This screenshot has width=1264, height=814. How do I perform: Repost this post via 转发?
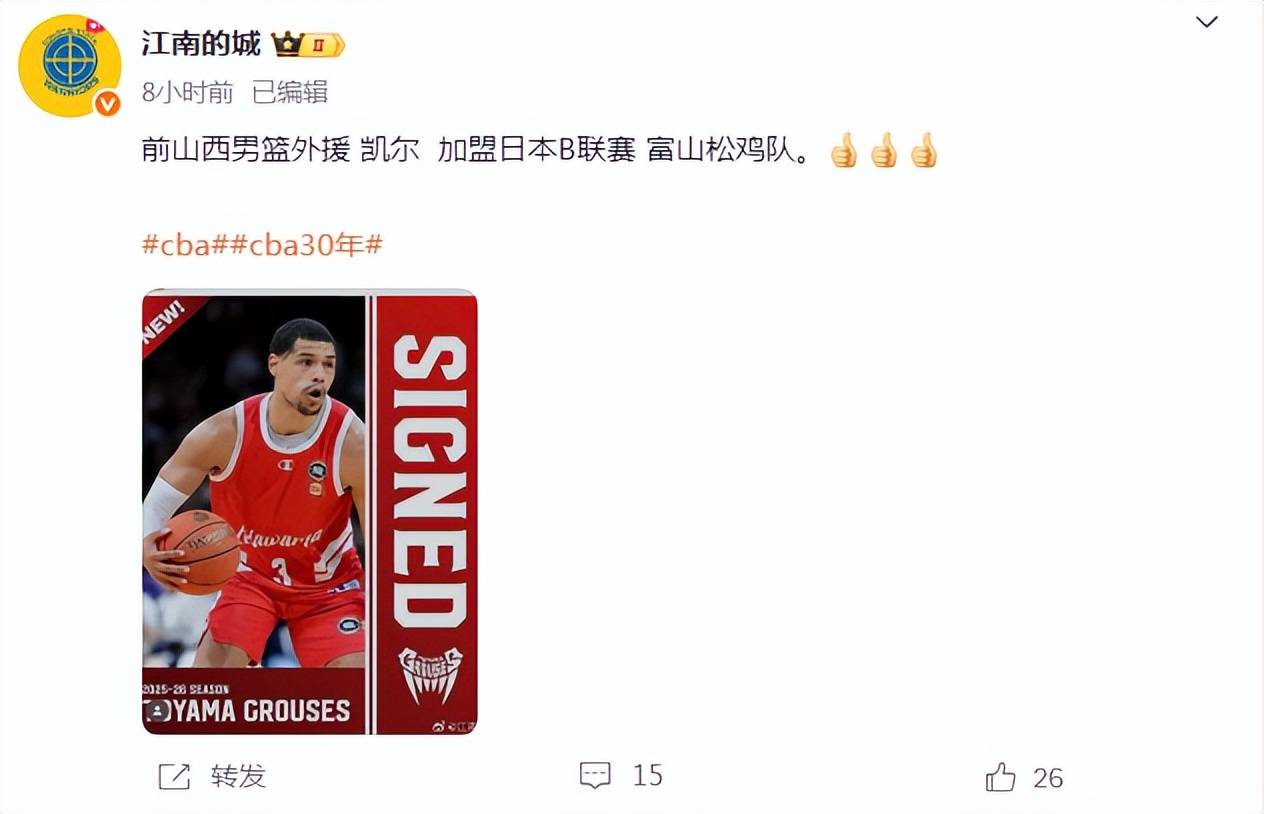[214, 776]
